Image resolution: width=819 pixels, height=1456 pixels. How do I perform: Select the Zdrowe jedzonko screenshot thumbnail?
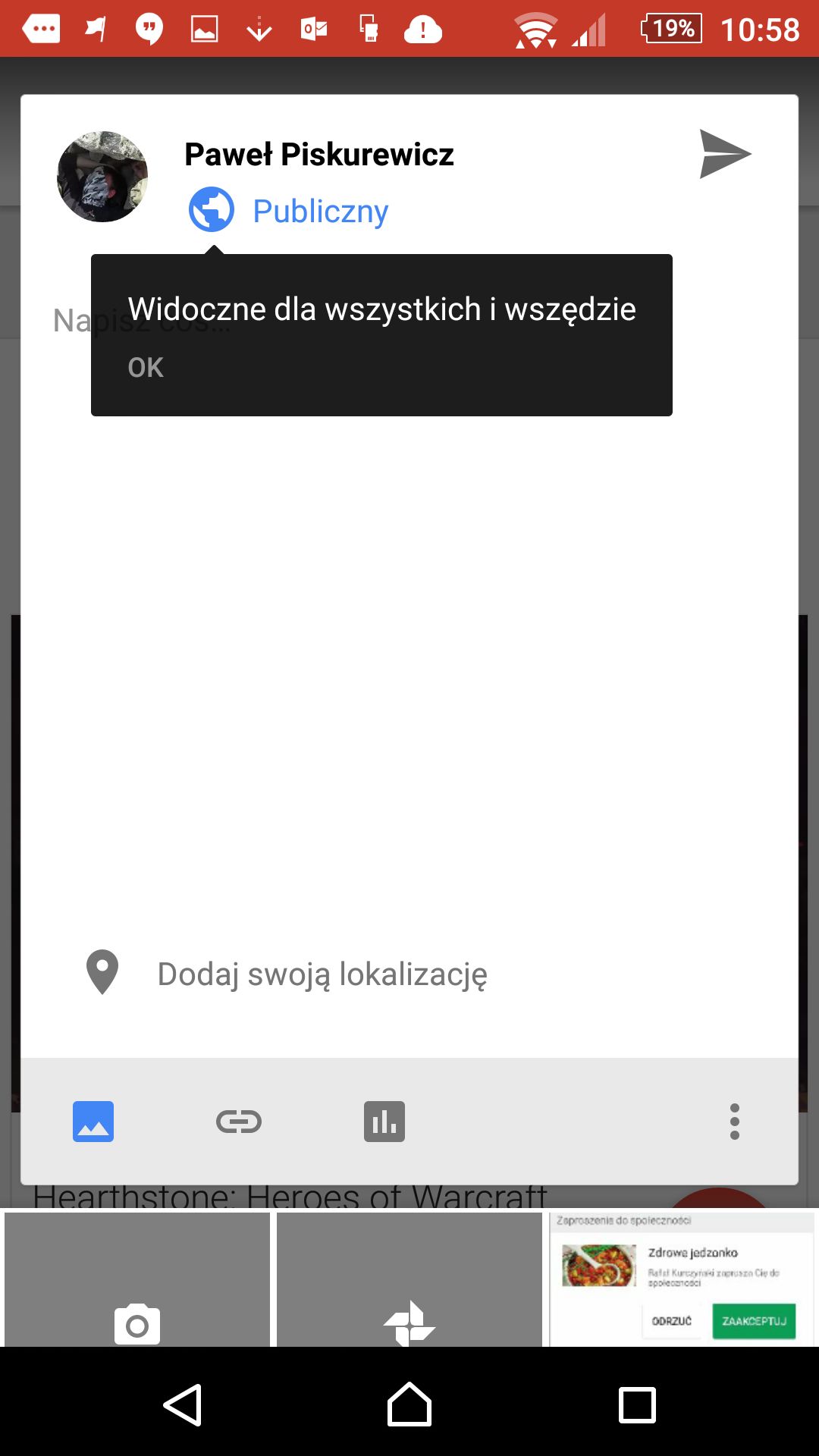point(682,1279)
